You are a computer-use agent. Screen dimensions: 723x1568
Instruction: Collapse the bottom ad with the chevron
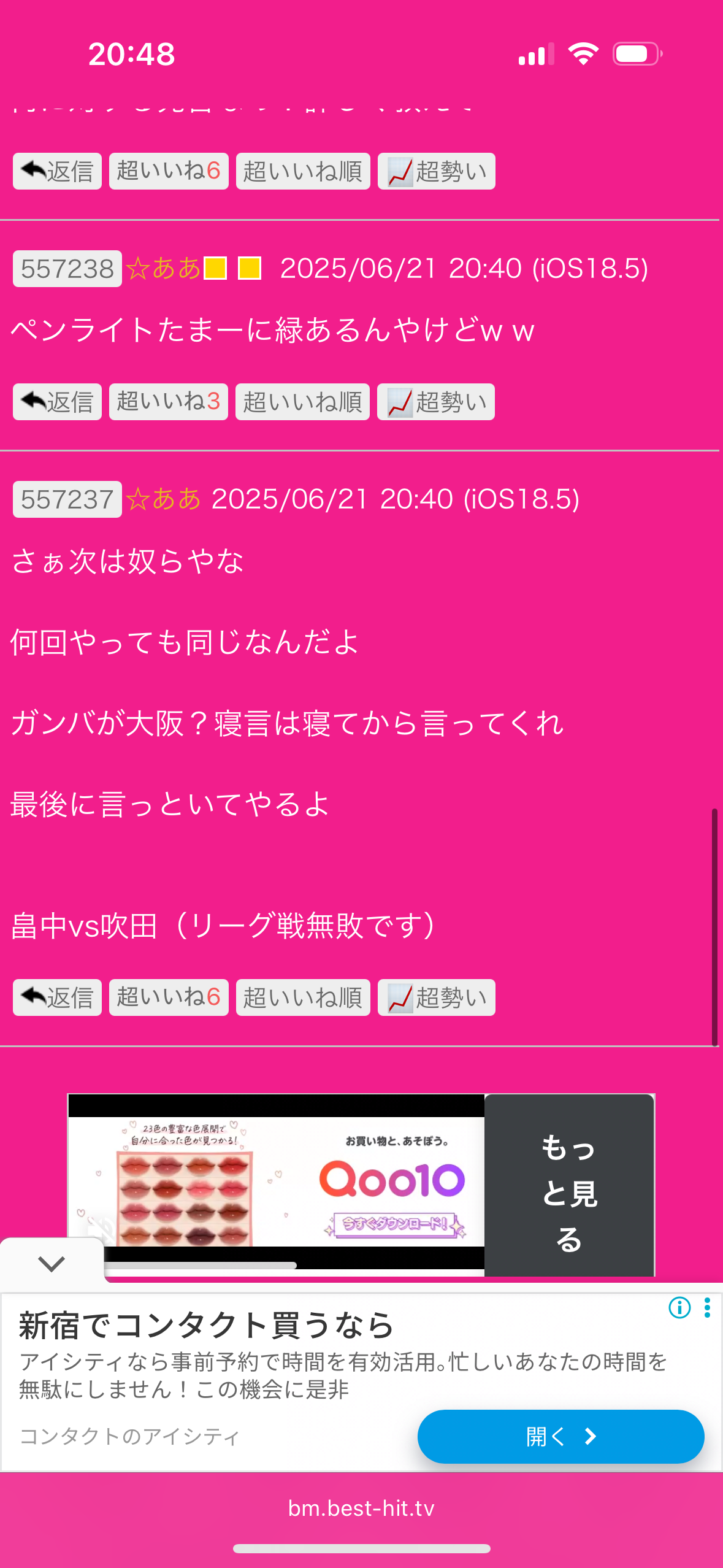click(52, 1264)
